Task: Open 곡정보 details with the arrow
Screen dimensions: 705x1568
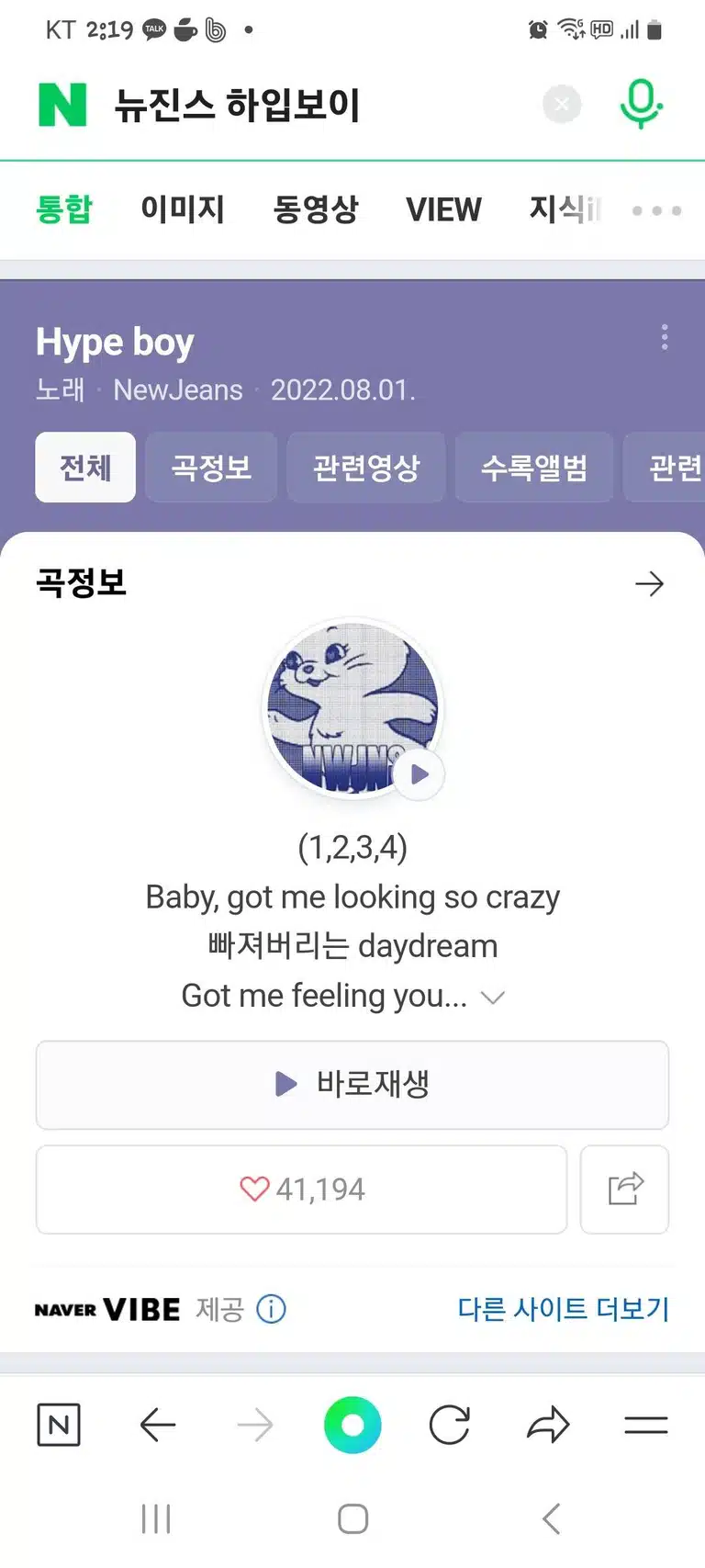Action: point(649,584)
